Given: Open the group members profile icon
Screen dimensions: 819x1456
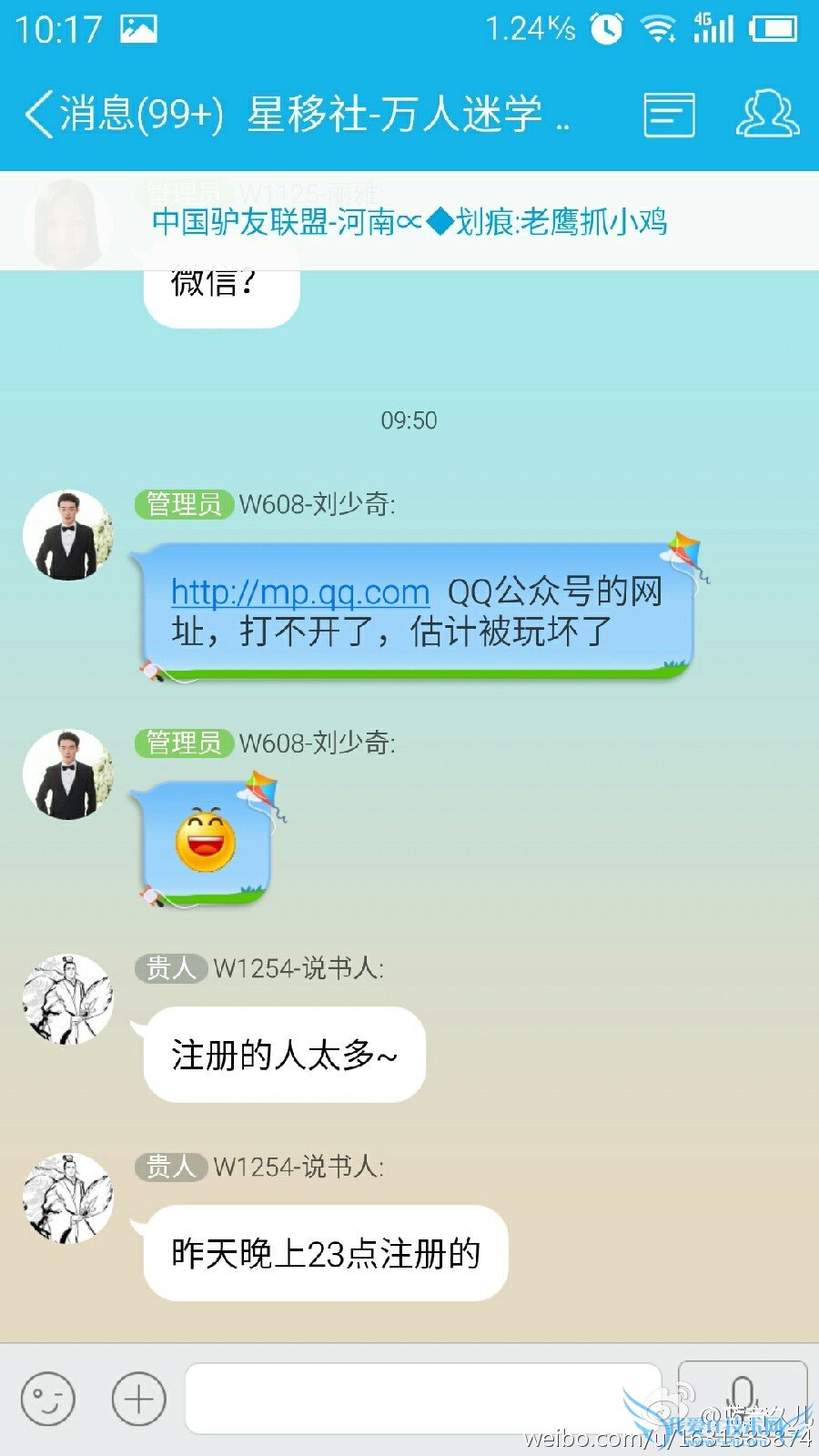Looking at the screenshot, I should coord(767,115).
